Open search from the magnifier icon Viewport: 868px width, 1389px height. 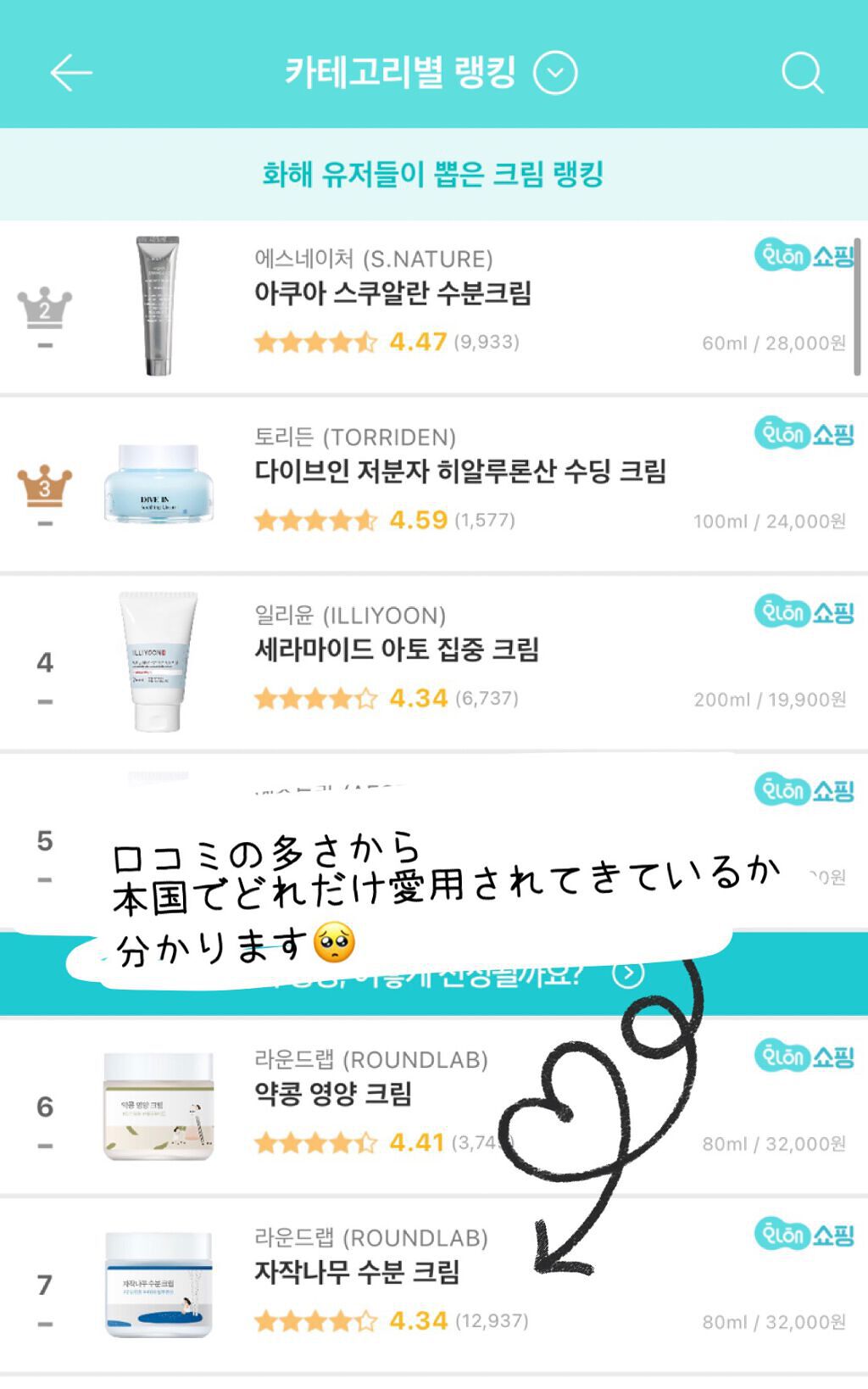(x=802, y=73)
